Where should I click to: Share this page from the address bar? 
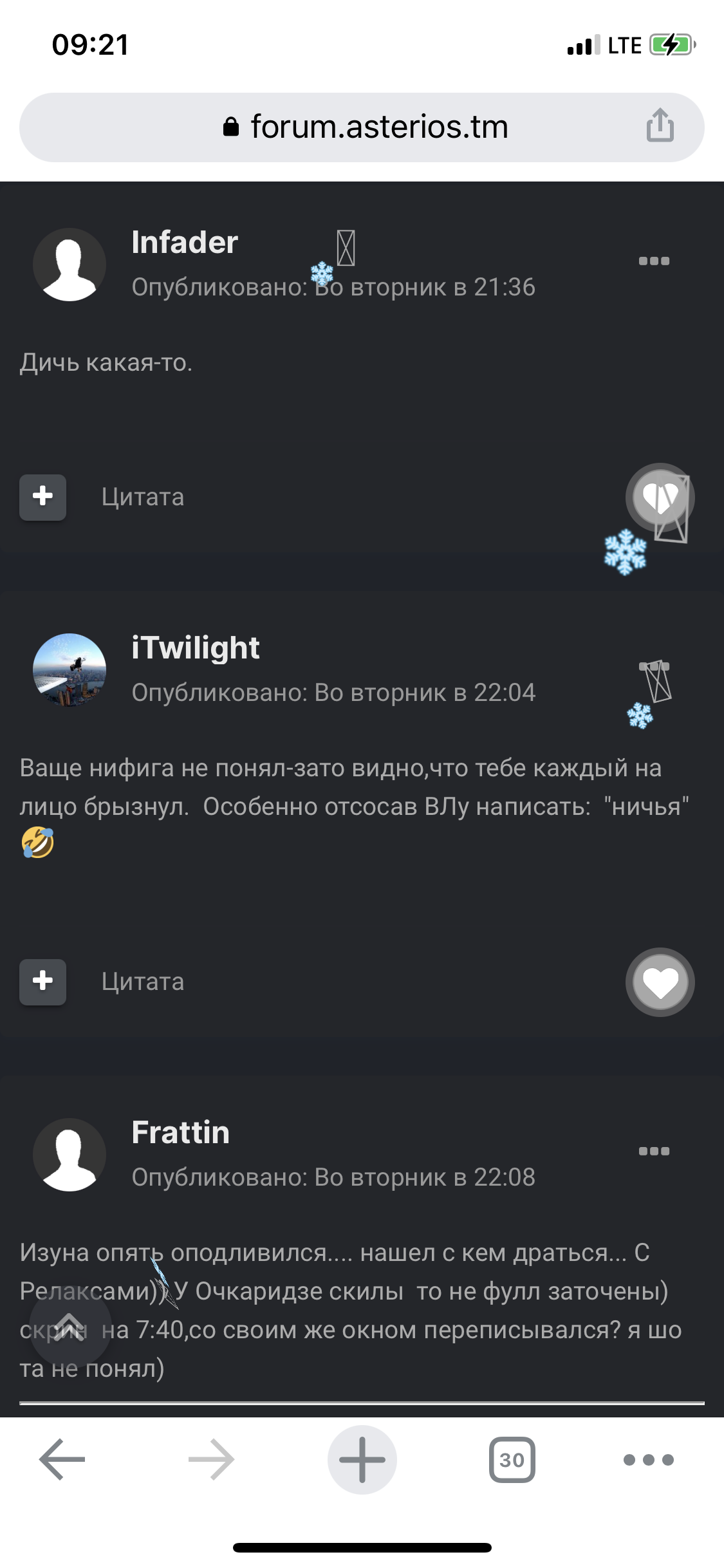pyautogui.click(x=660, y=125)
